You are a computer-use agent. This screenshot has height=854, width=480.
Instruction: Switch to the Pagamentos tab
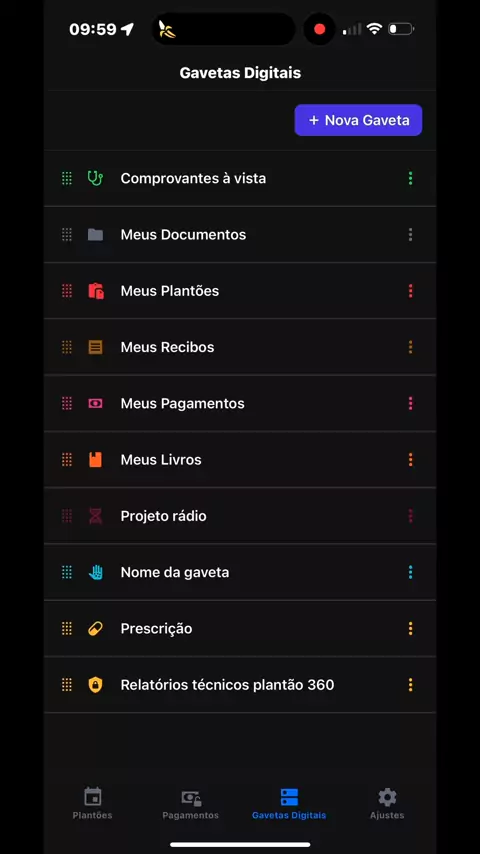point(191,804)
